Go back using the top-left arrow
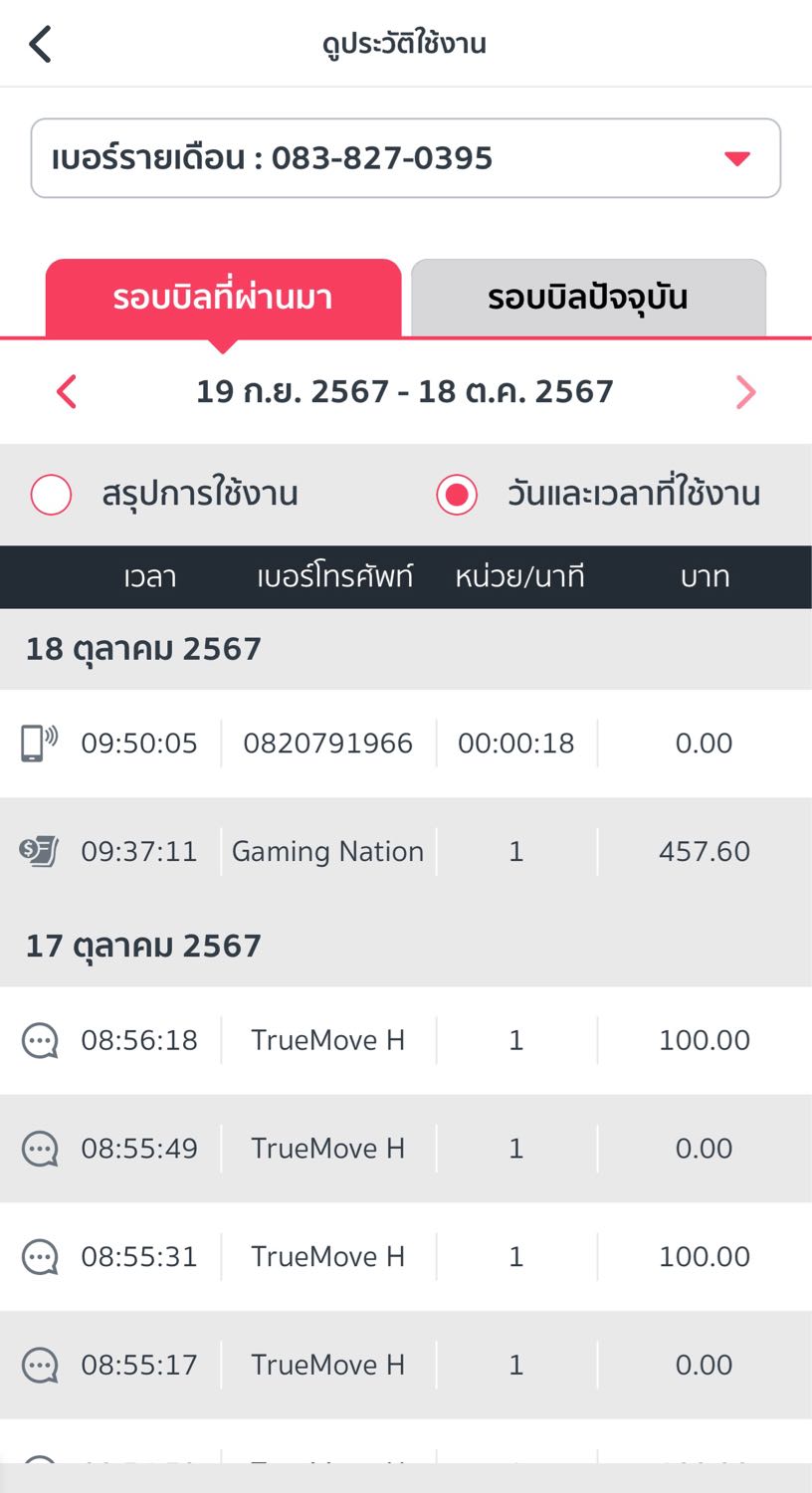Screen dimensions: 812x1493 pos(40,44)
